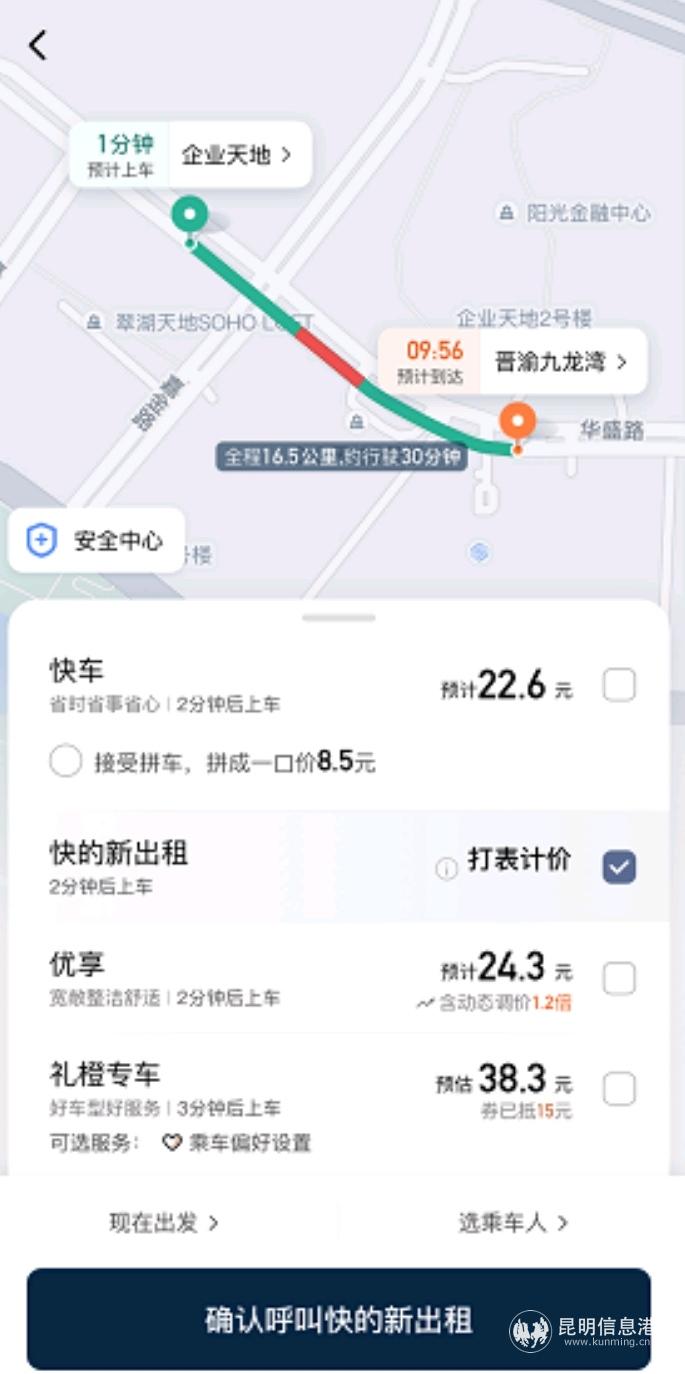685x1374 pixels.
Task: Open 选乘车人 passenger selector
Action: (x=513, y=1222)
